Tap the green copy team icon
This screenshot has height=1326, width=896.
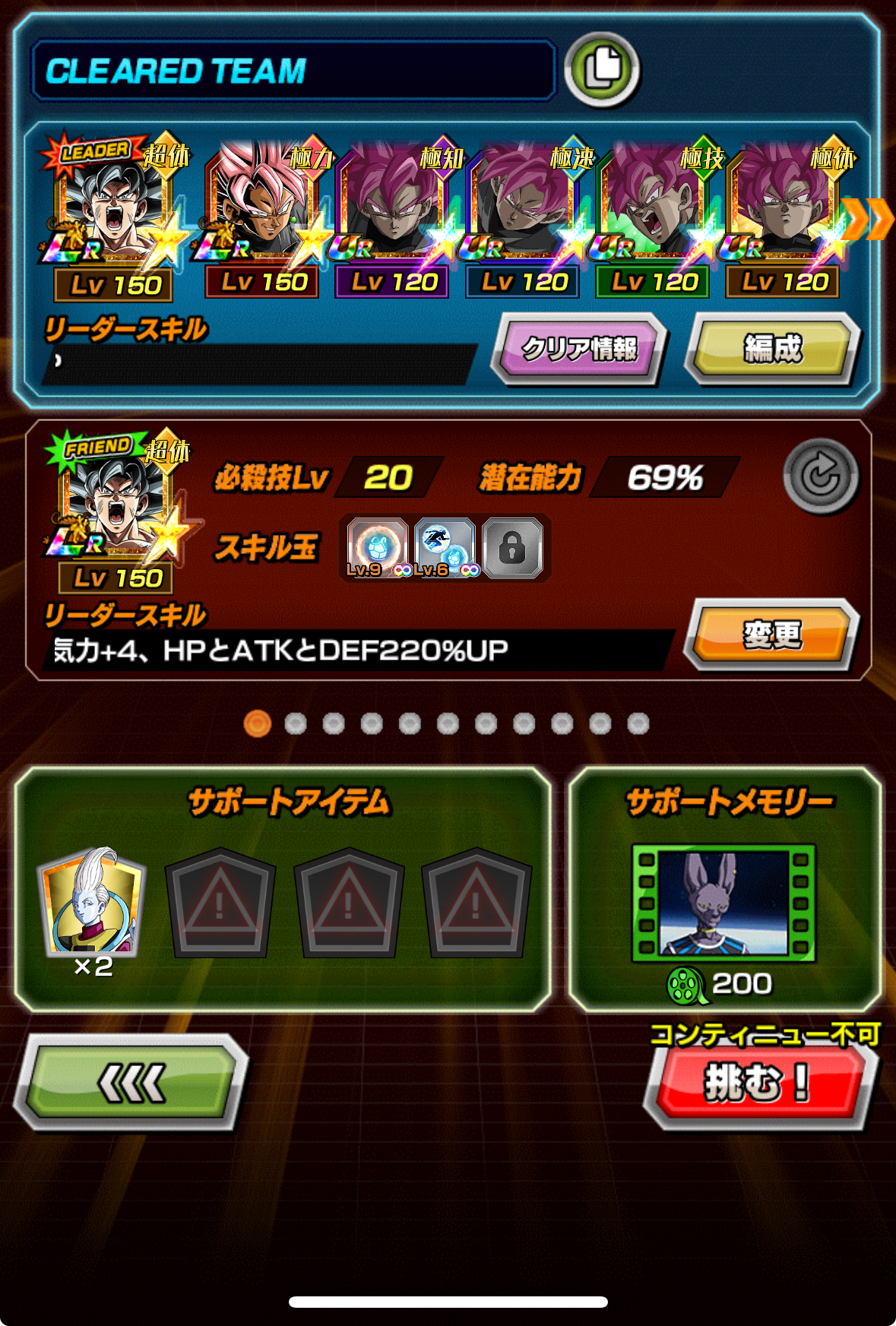[602, 68]
